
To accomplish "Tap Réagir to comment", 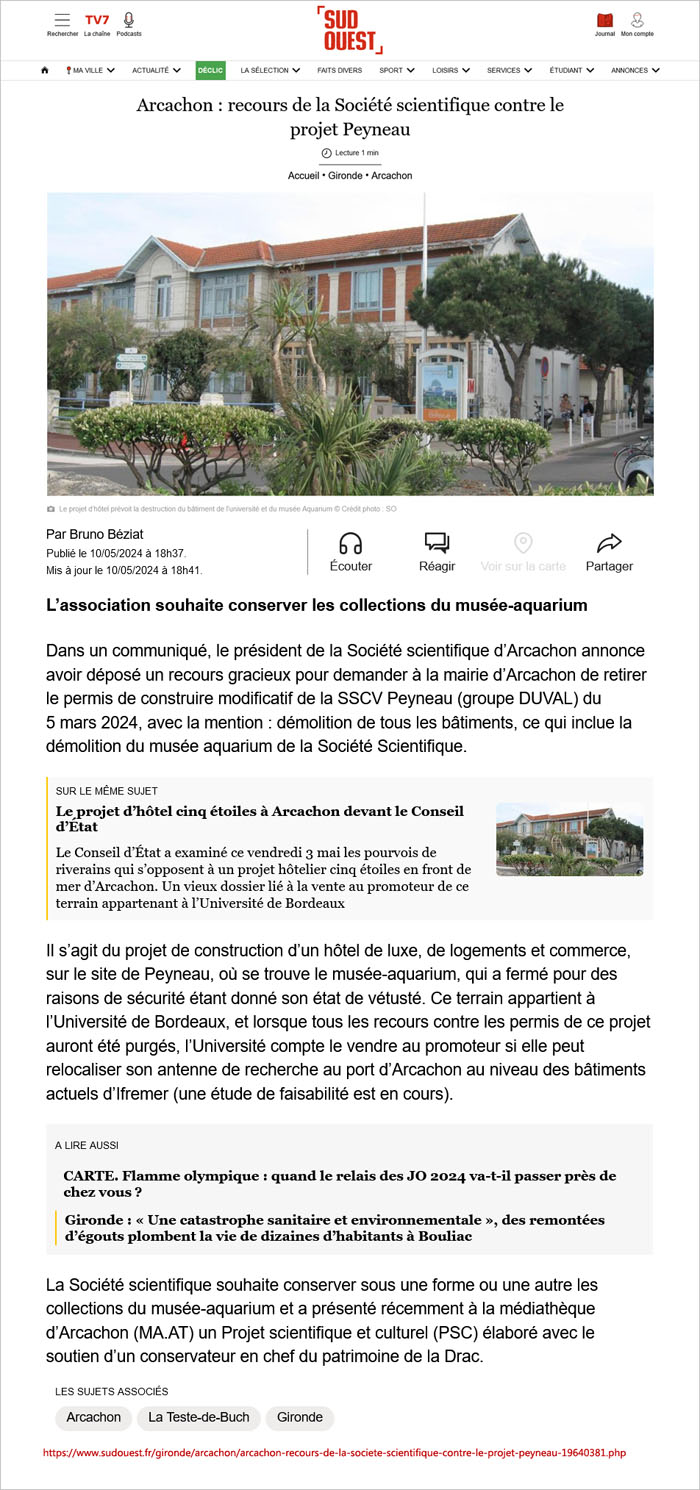I will 437,552.
